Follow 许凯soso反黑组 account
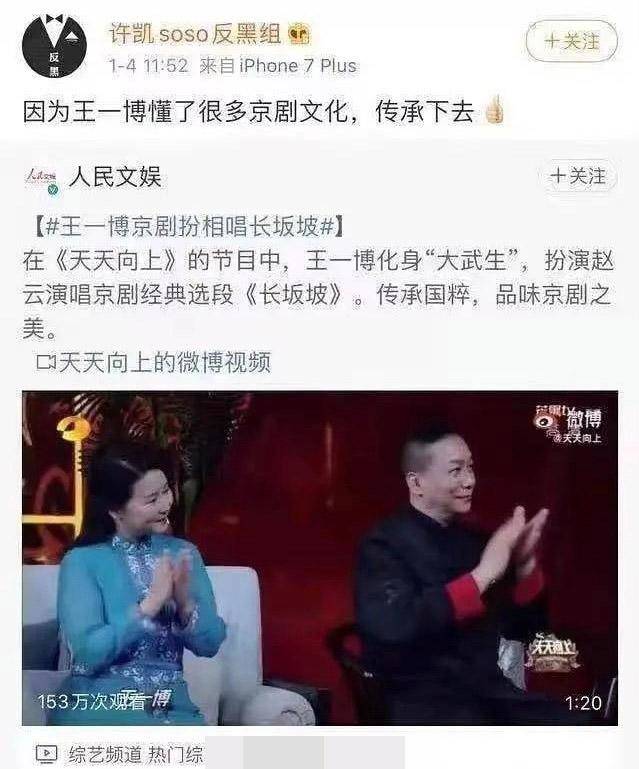 click(x=571, y=41)
